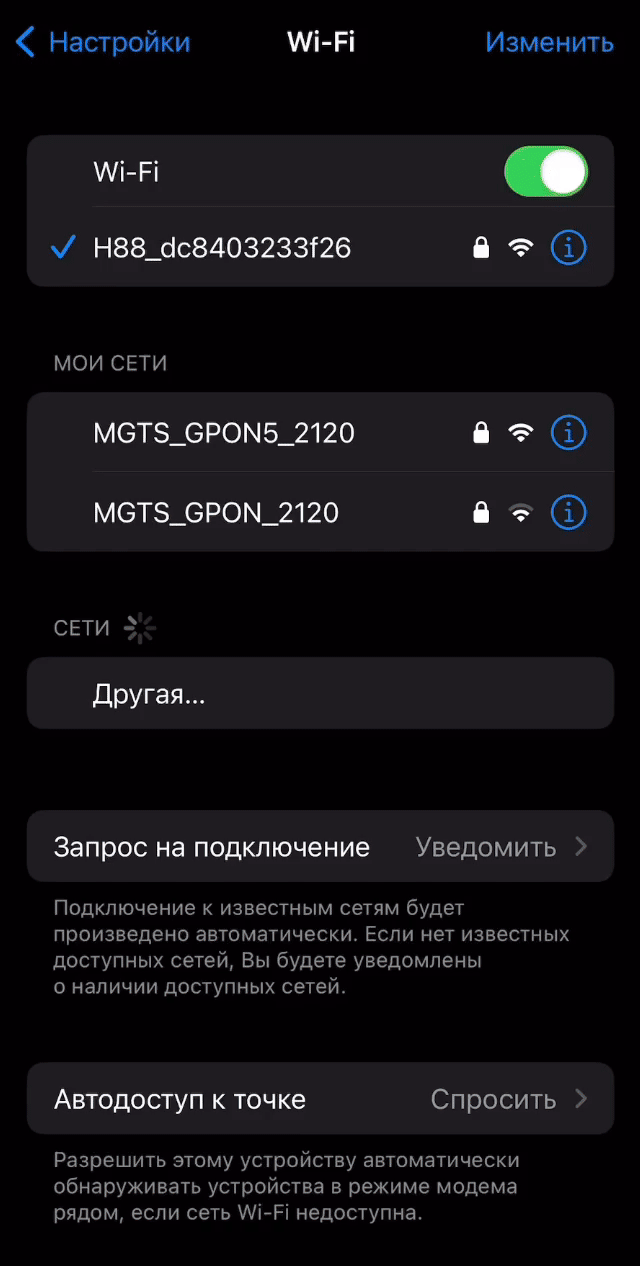Connect to MGTS_GPON_2120 network
Image resolution: width=640 pixels, height=1266 pixels.
[320, 513]
